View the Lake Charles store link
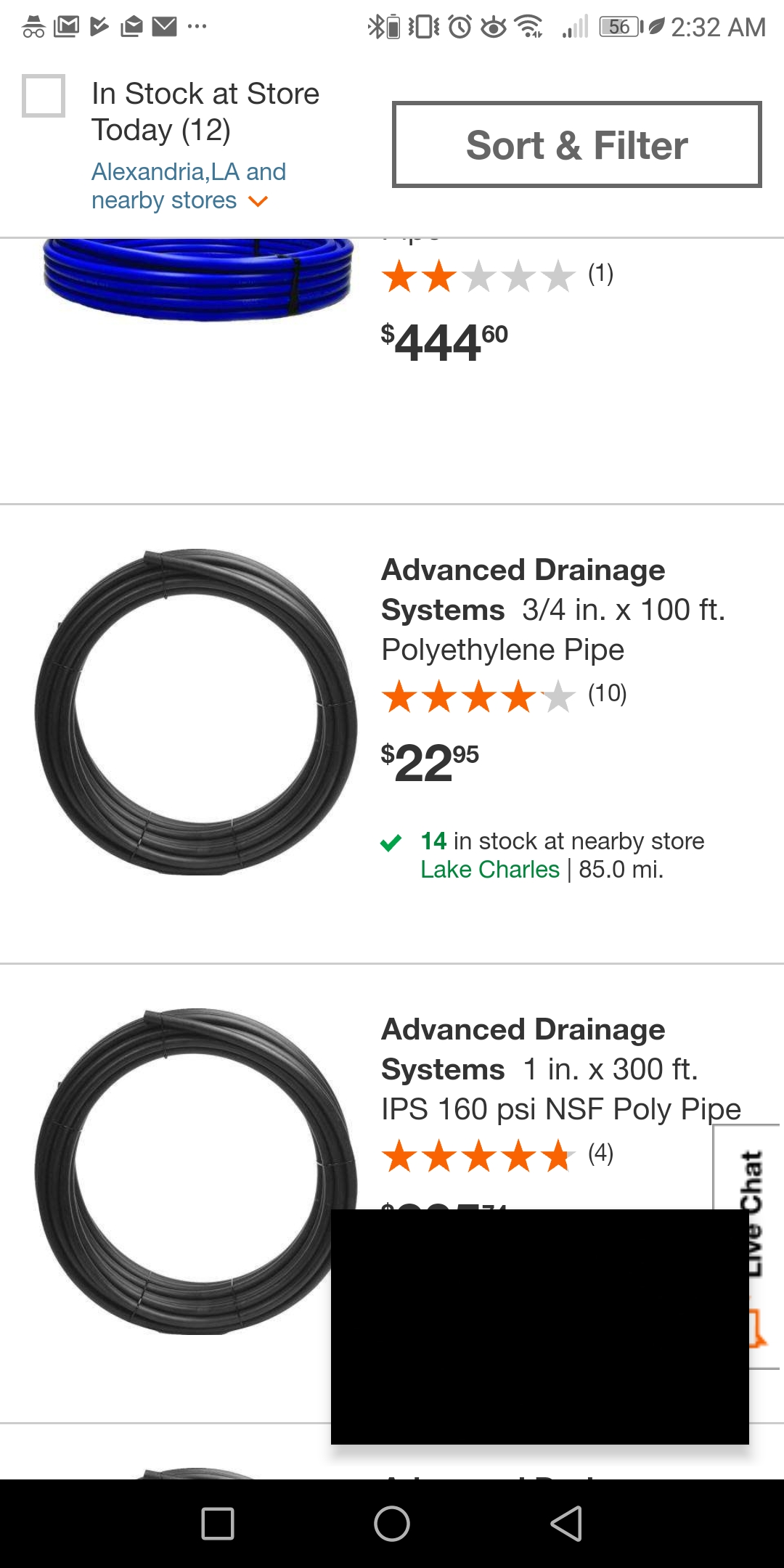The image size is (784, 1568). [490, 870]
